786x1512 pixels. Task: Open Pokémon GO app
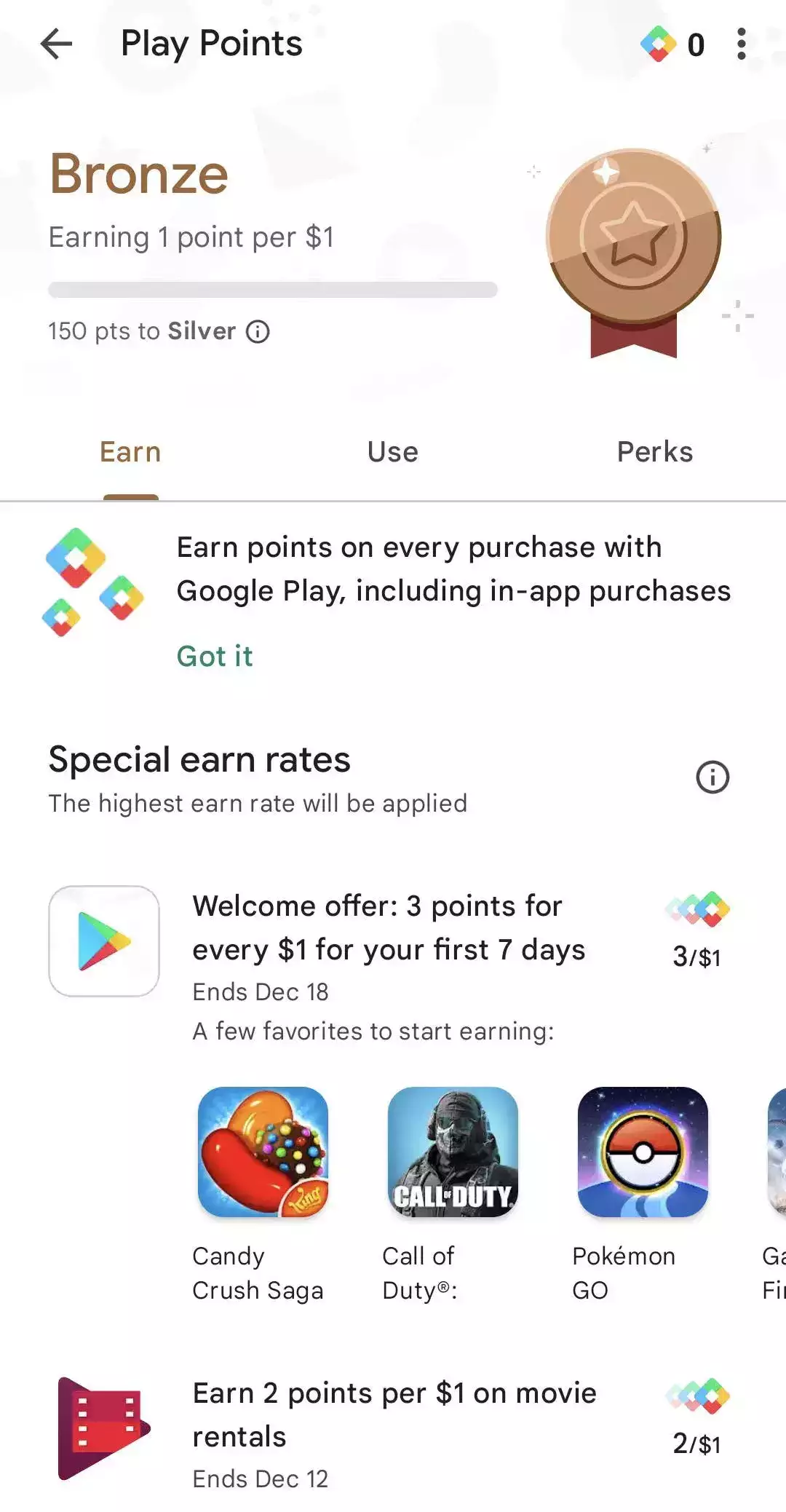643,1152
